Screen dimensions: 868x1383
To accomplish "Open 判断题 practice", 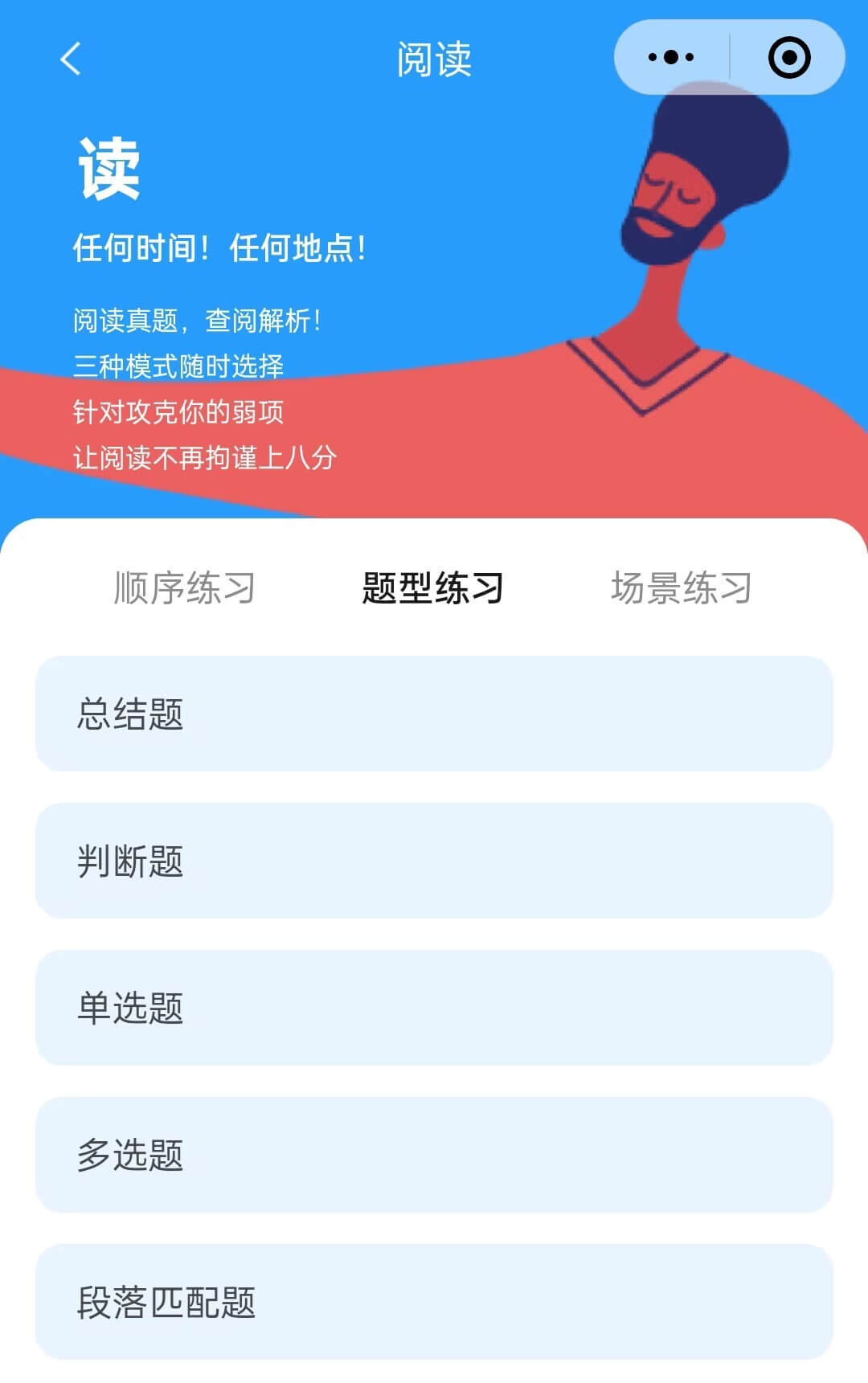I will pos(434,861).
